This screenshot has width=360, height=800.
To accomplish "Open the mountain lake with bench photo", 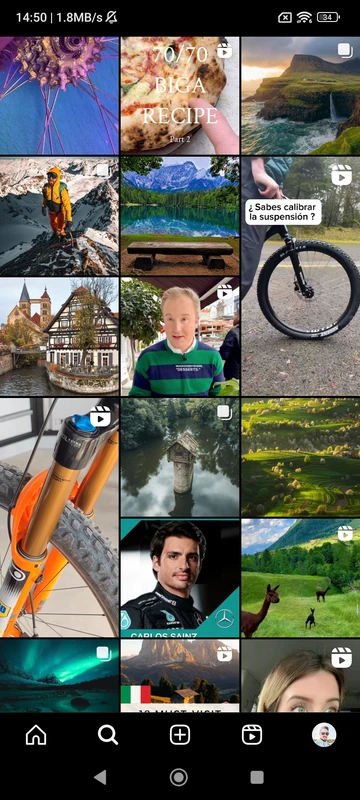I will coord(180,216).
